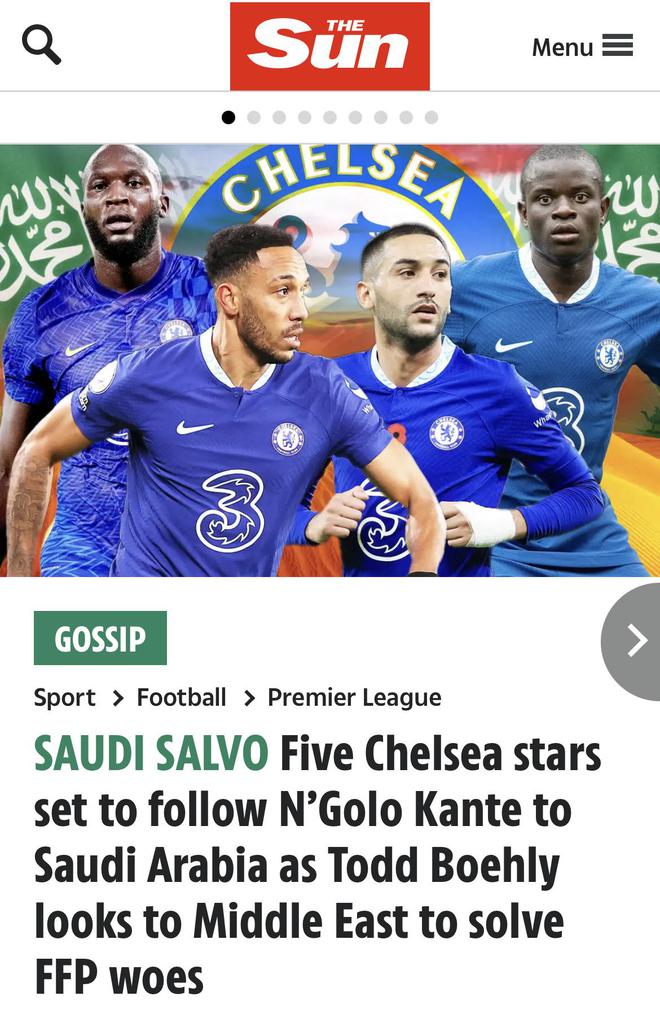The image size is (660, 1018).
Task: Jump to the second carousel dot
Action: (254, 117)
